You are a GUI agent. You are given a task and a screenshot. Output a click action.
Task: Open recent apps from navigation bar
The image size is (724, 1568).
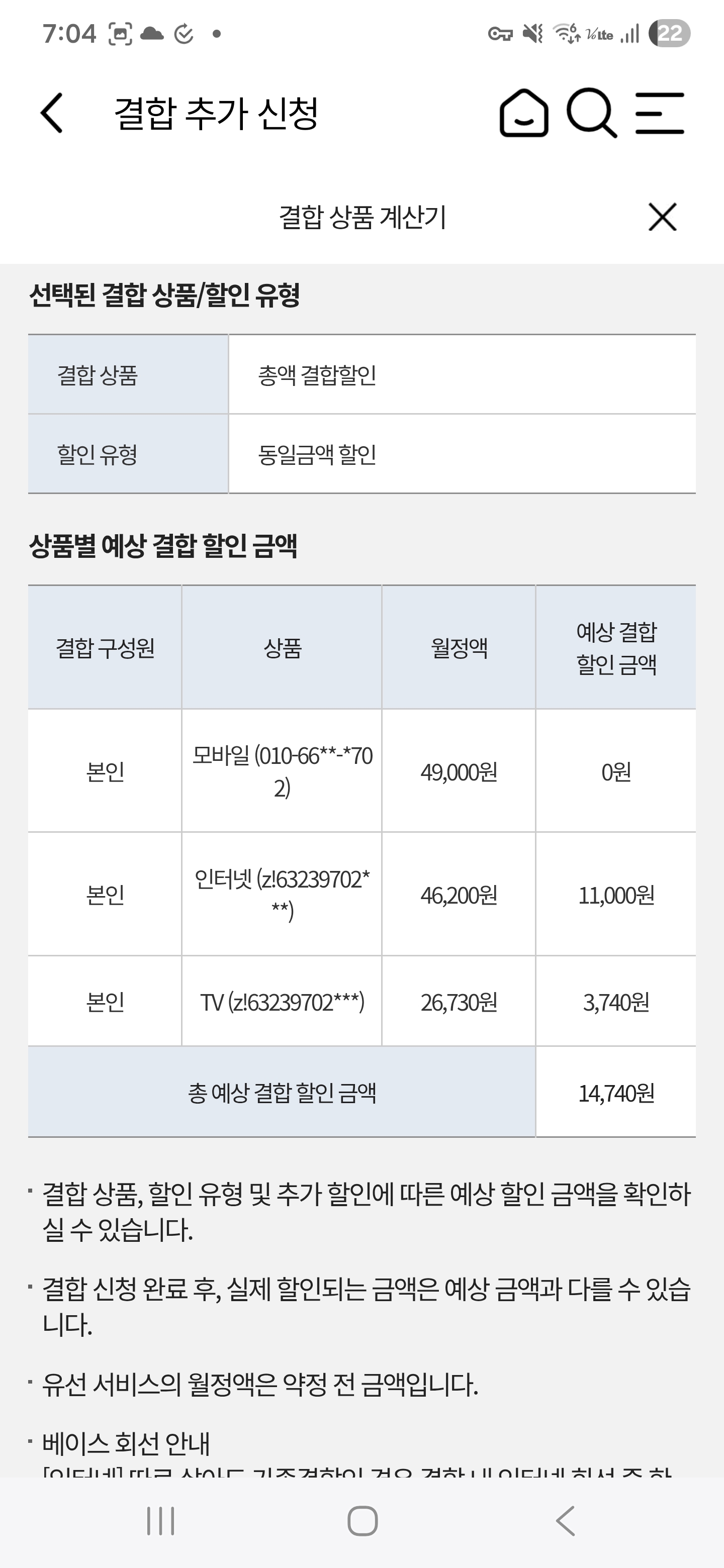(161, 1521)
